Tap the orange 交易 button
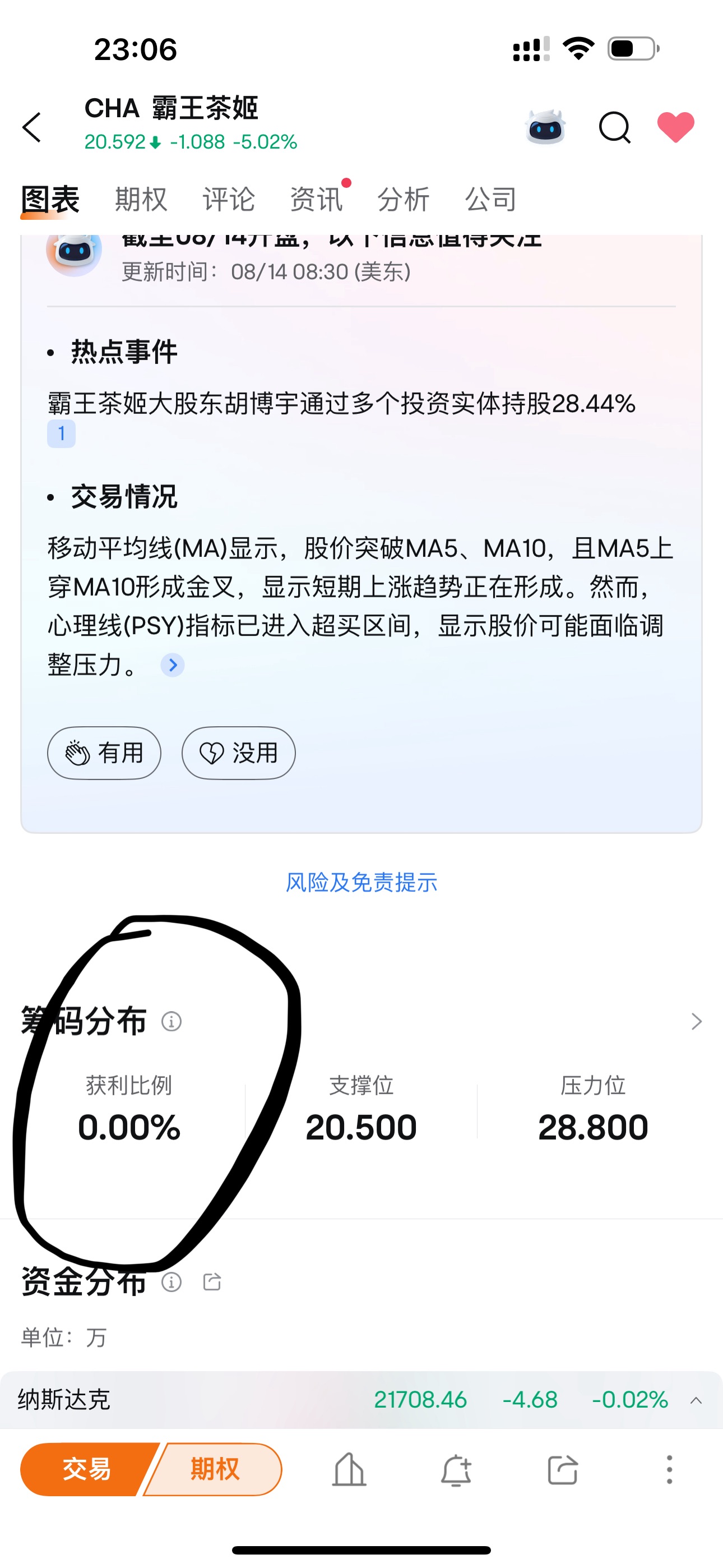The width and height of the screenshot is (723, 1568). pyautogui.click(x=87, y=1469)
